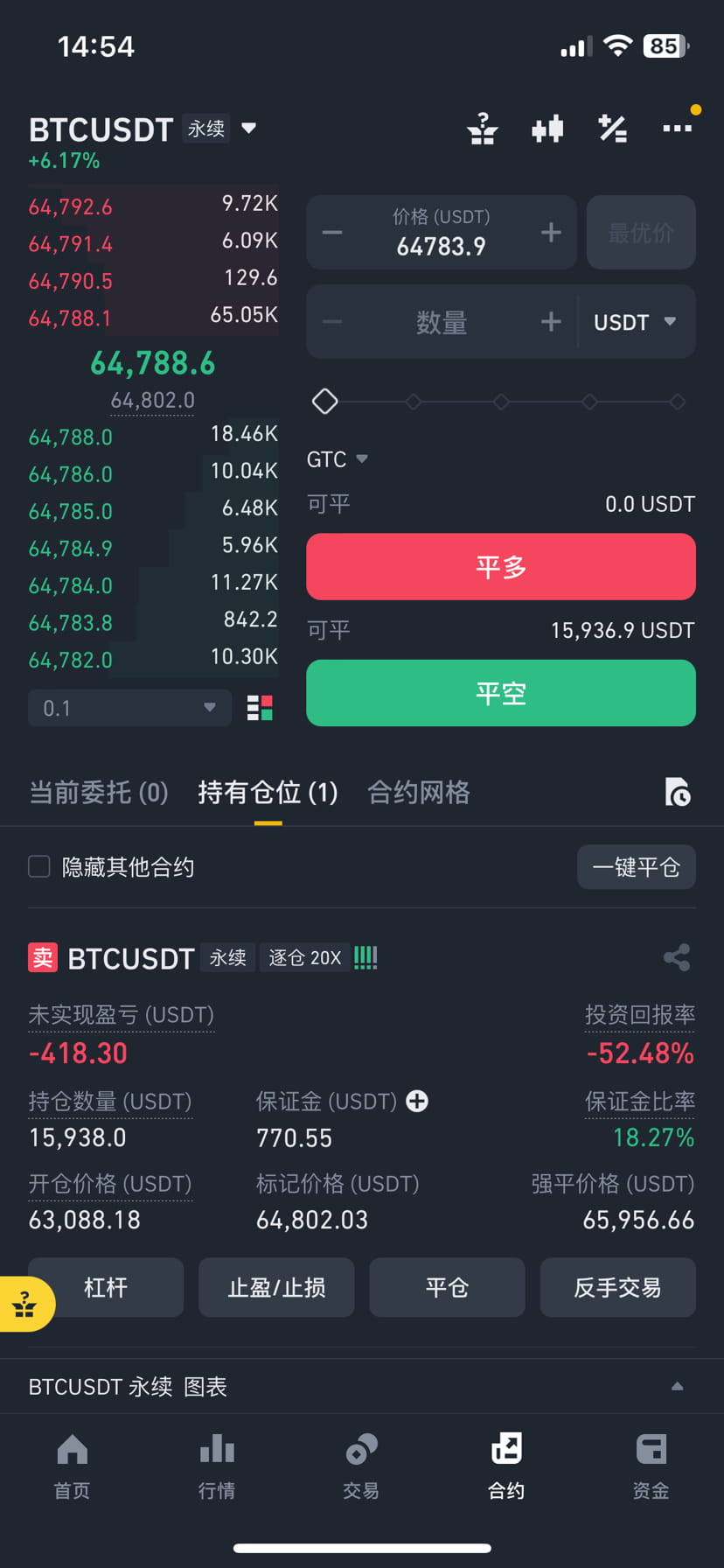Viewport: 724px width, 1568px height.
Task: Tap the plus icon to add margin
Action: click(x=418, y=1102)
